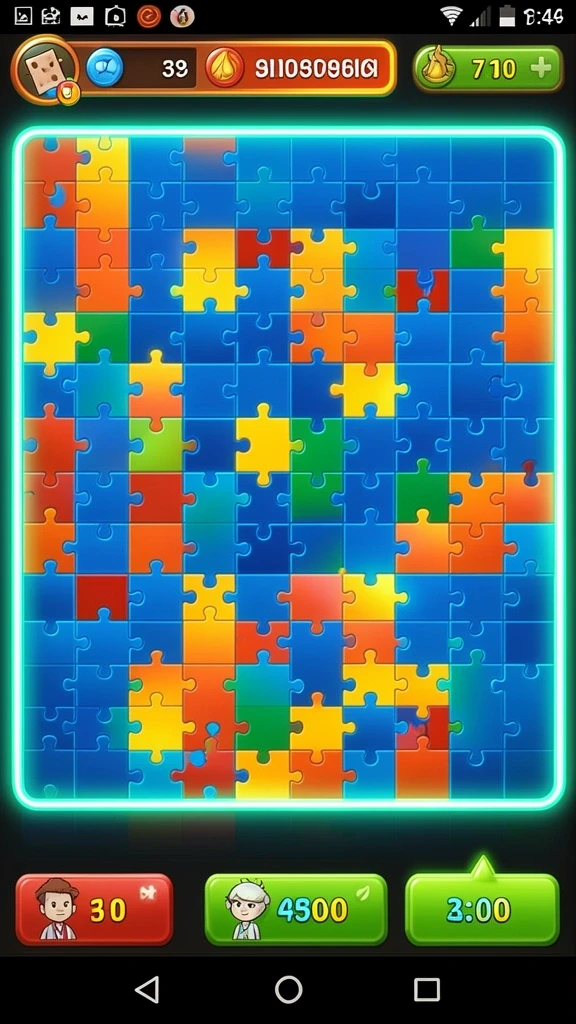576x1024 pixels.
Task: Add more coins with the plus button
Action: pos(541,68)
